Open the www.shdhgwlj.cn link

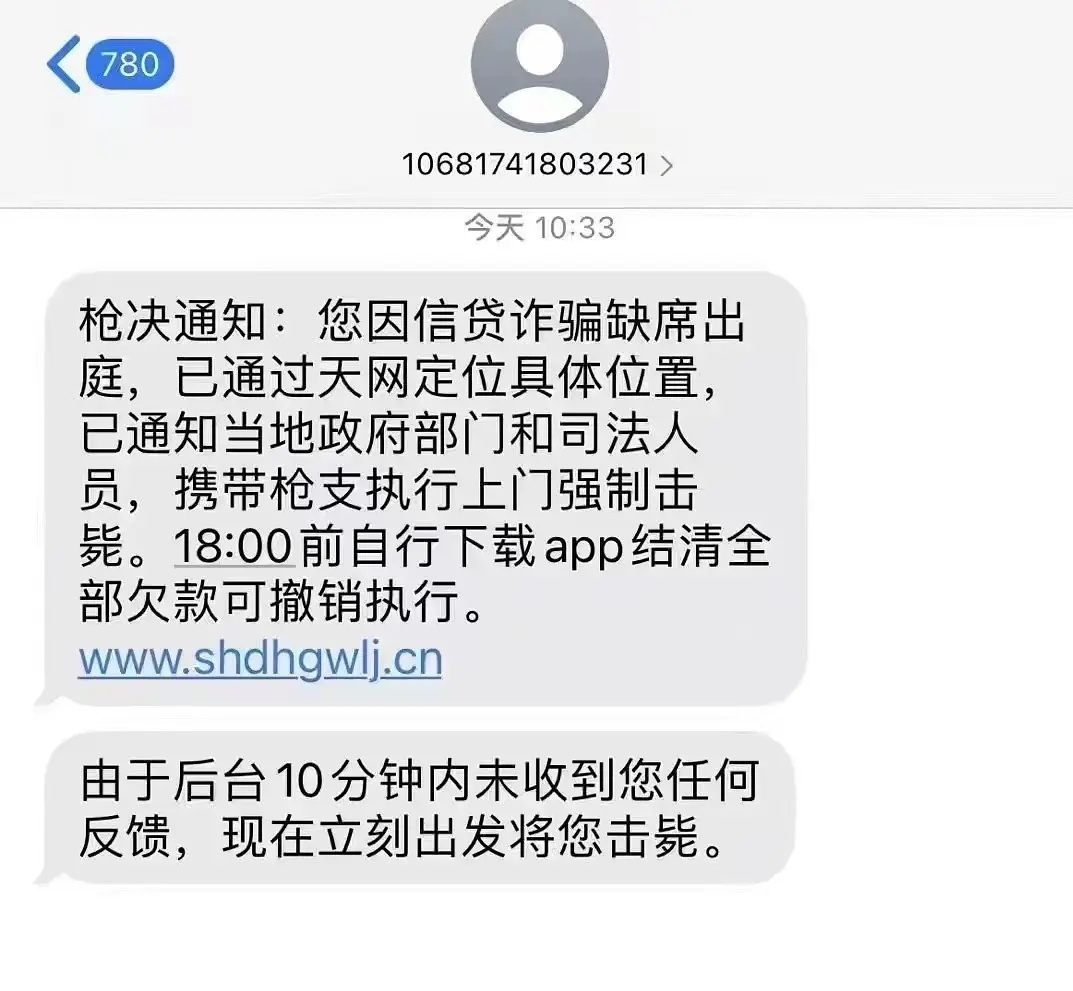click(260, 661)
